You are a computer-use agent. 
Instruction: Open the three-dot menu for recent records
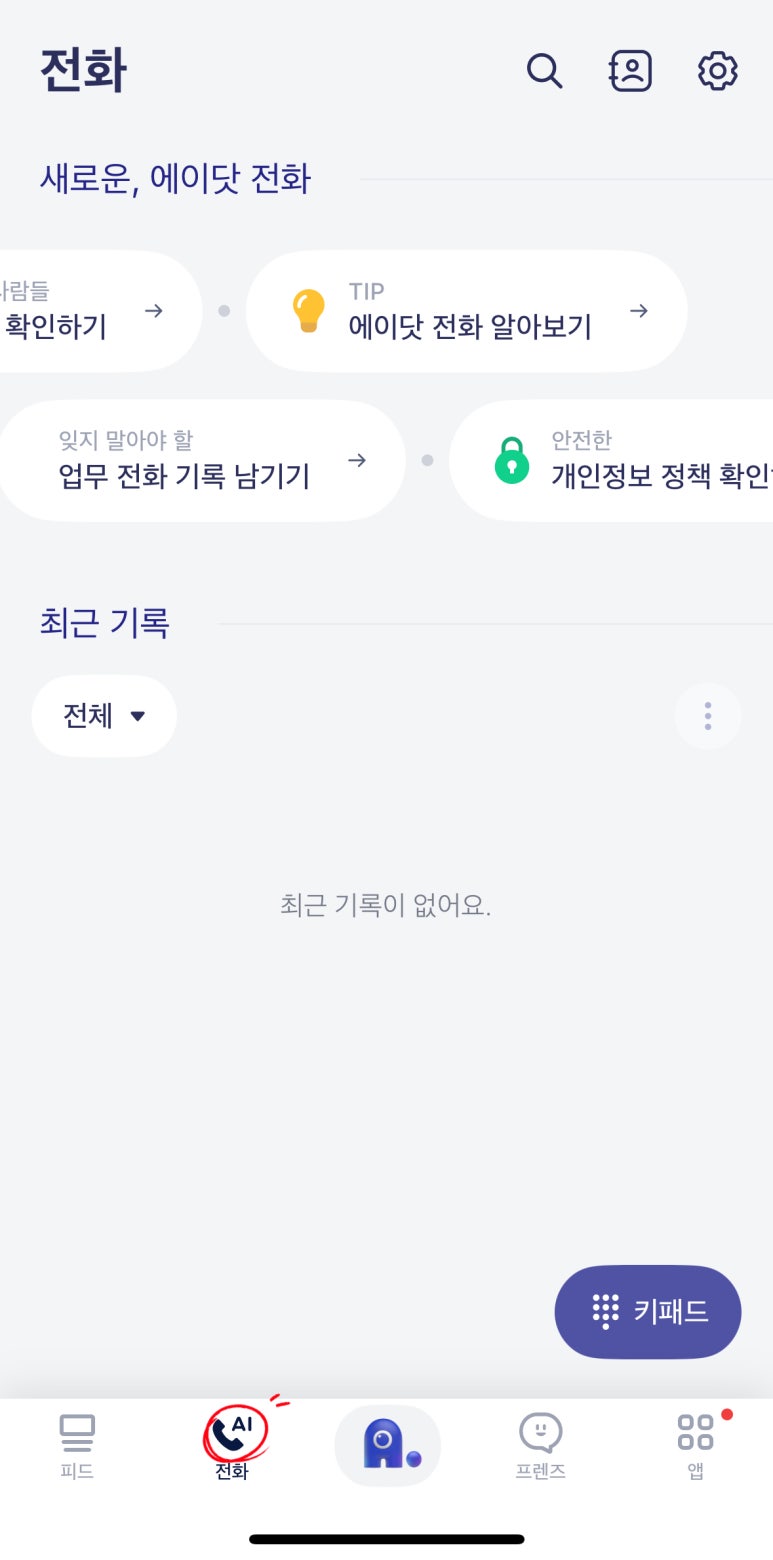708,716
